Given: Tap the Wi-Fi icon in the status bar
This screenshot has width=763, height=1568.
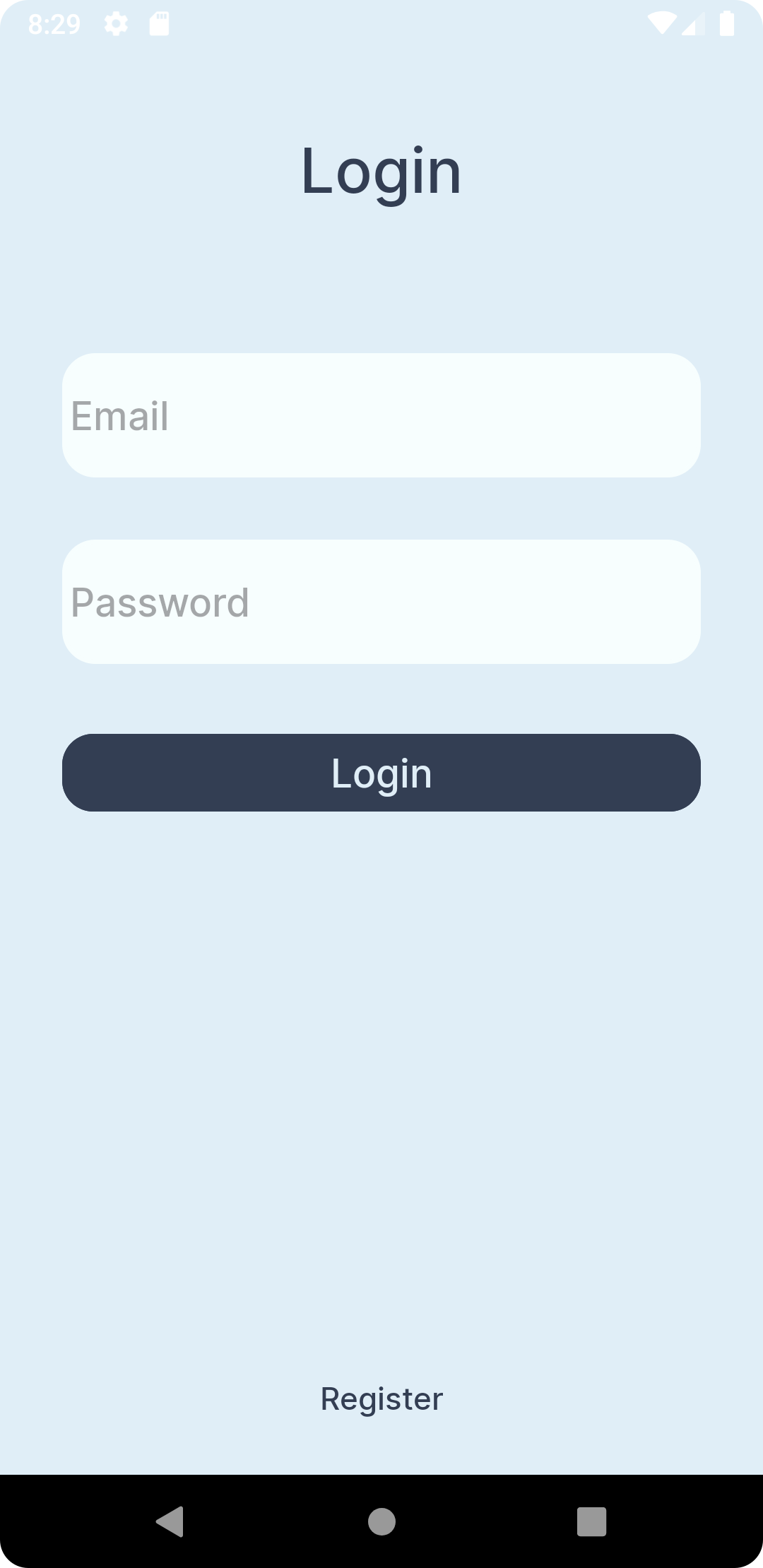Looking at the screenshot, I should click(x=661, y=23).
